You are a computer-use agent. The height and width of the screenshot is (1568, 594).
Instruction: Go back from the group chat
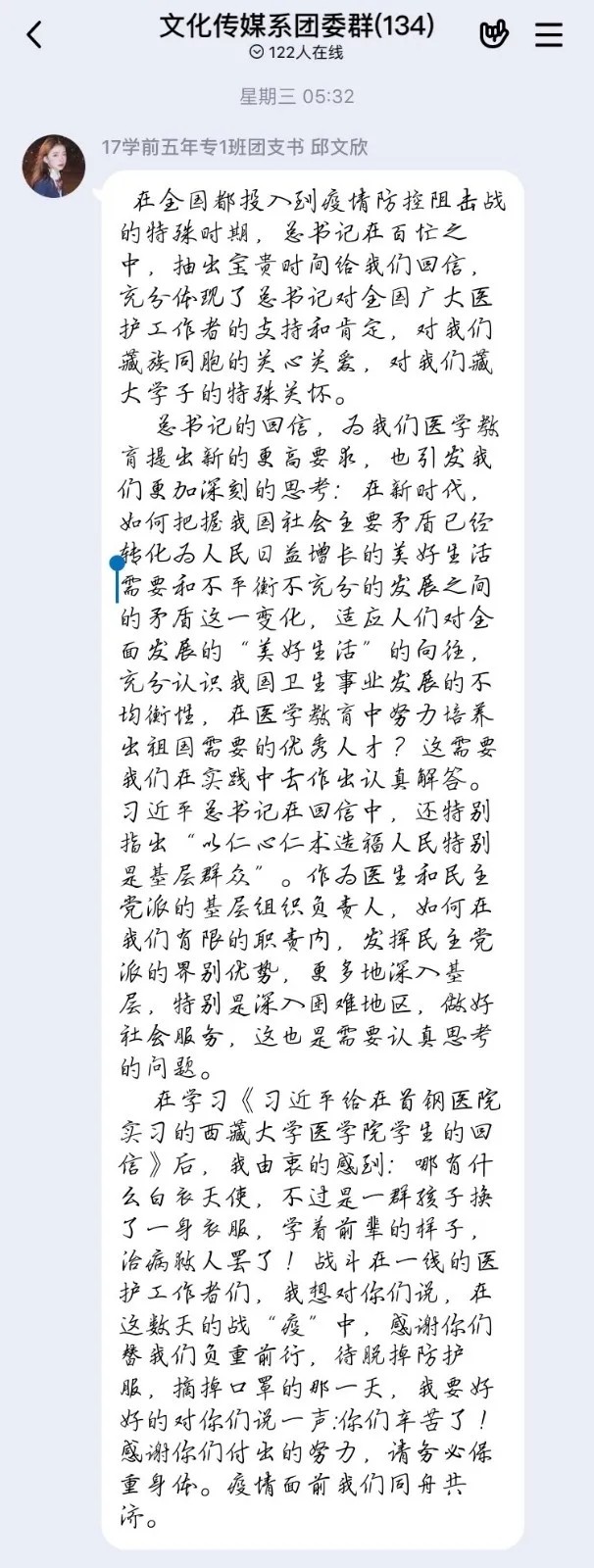(35, 34)
